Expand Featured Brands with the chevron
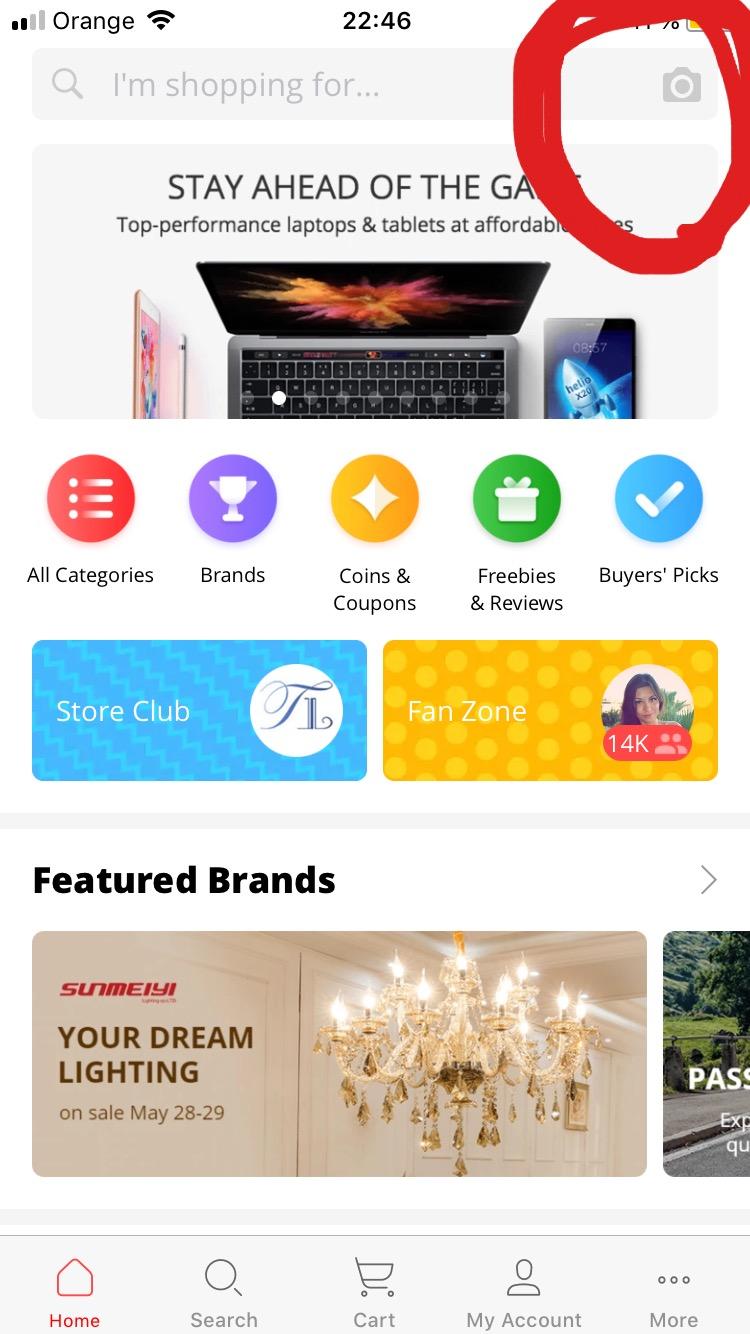 pos(708,880)
